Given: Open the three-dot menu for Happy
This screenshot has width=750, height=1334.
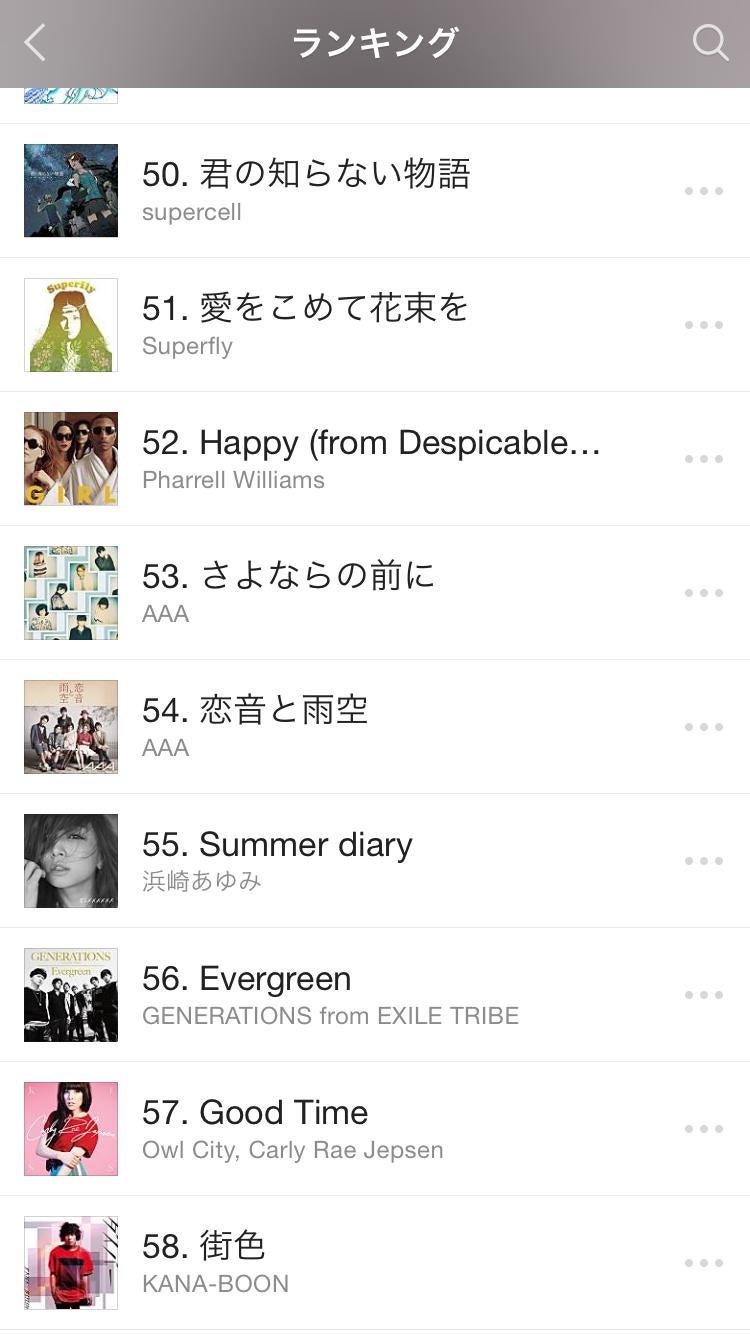Looking at the screenshot, I should (x=703, y=459).
